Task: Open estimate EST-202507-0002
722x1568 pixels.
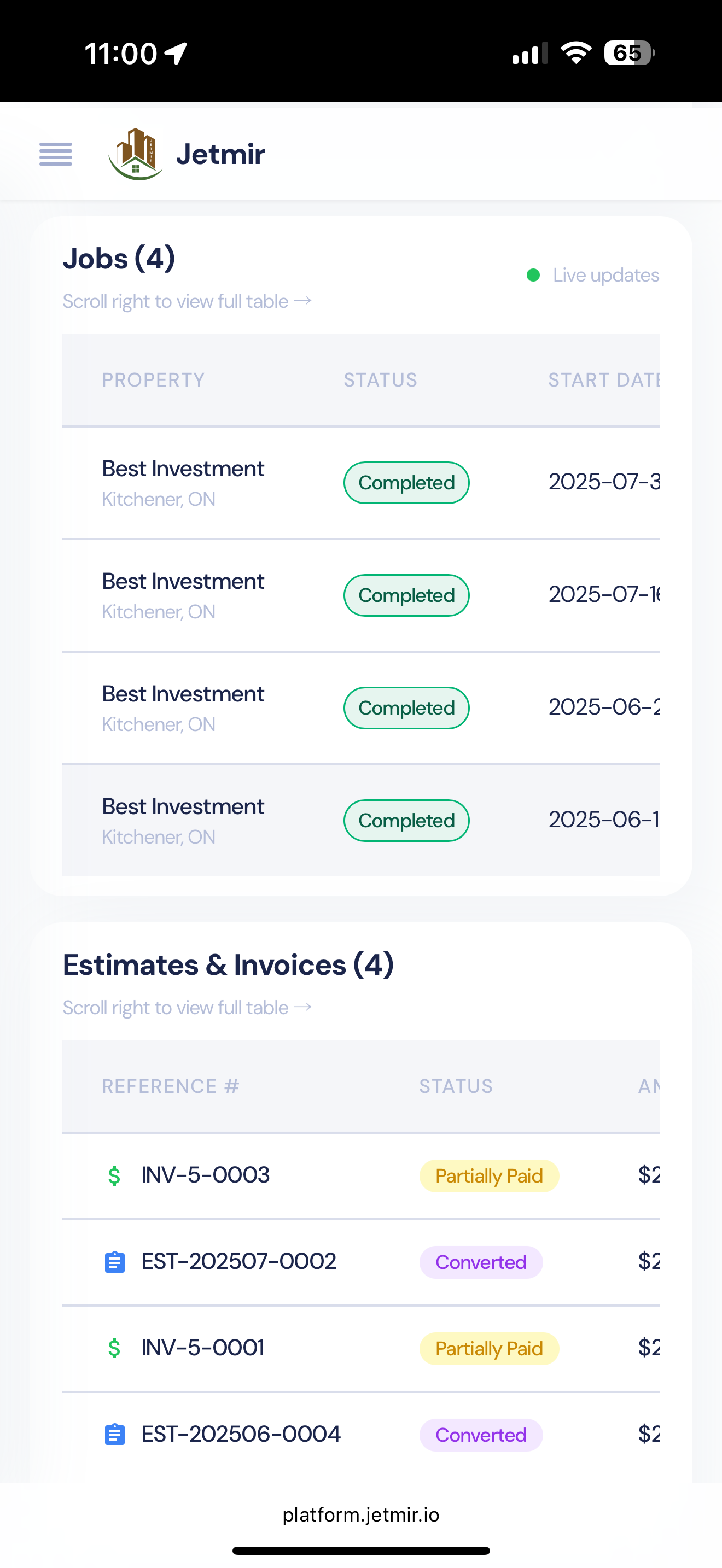Action: pos(238,1261)
